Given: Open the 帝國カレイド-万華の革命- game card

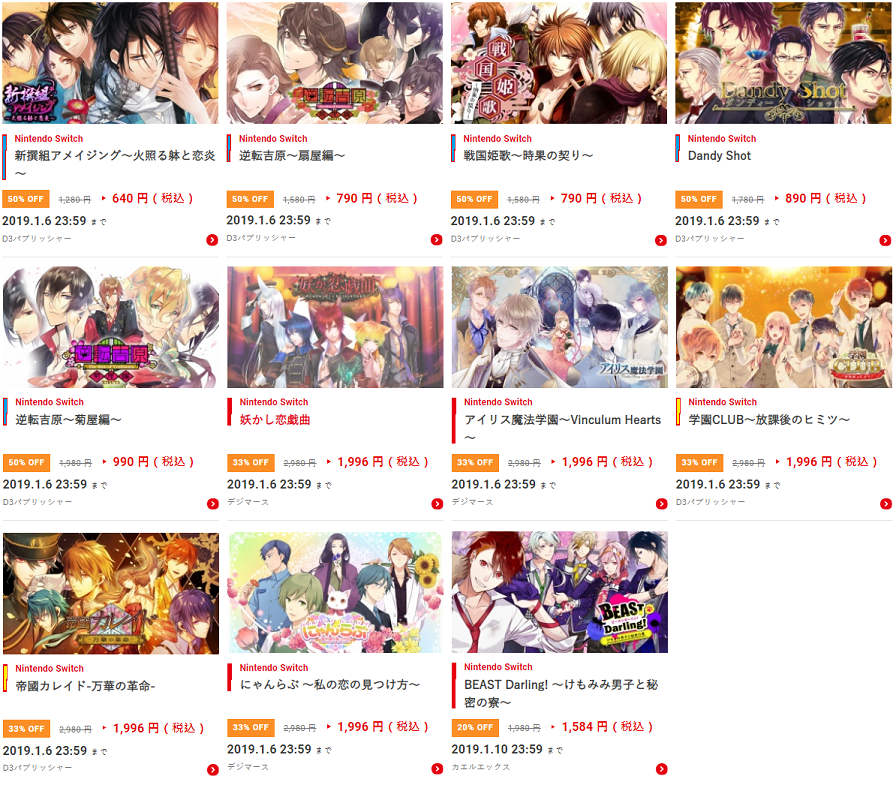Looking at the screenshot, I should (x=110, y=592).
